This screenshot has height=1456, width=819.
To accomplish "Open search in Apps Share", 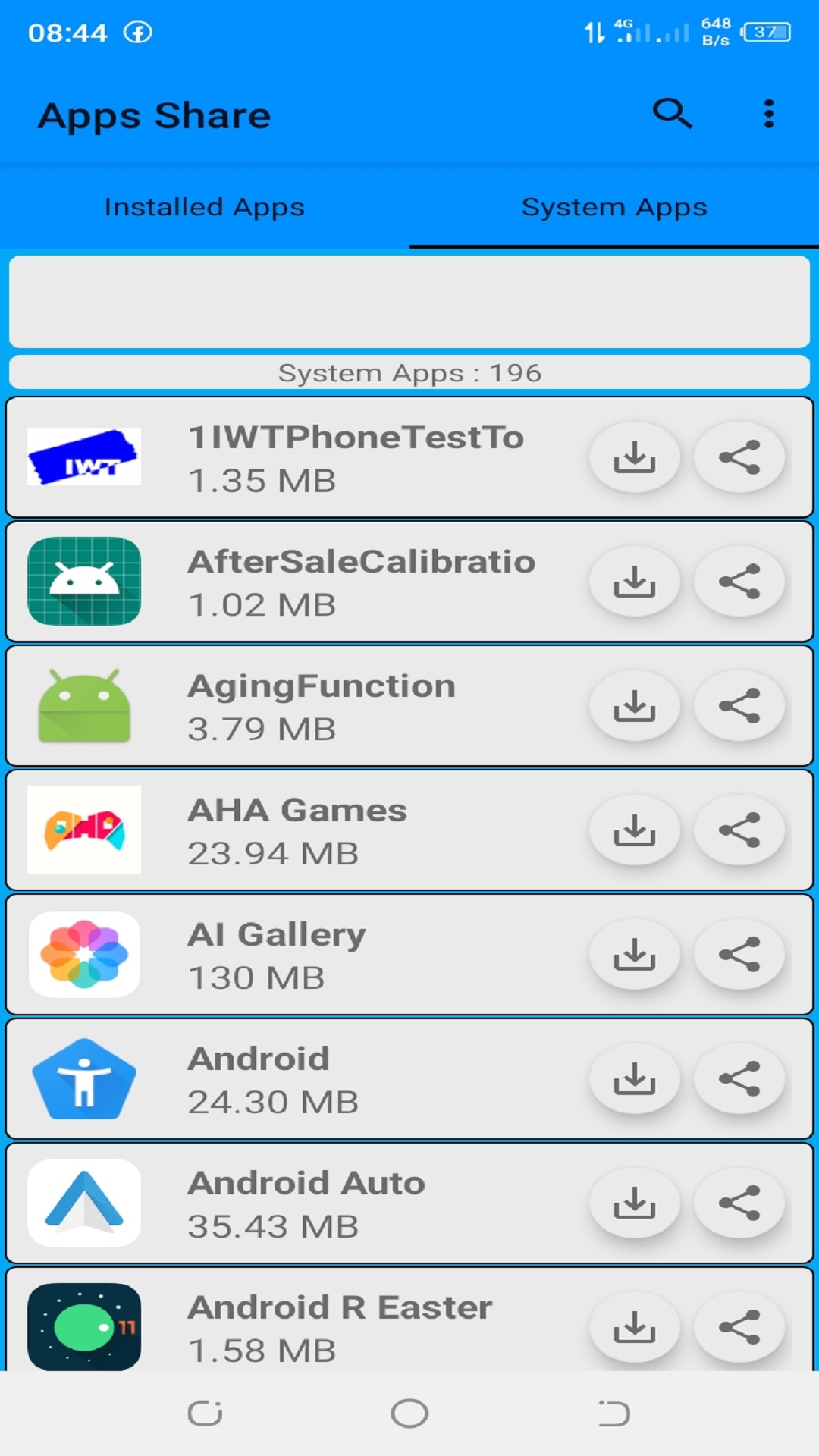I will pyautogui.click(x=673, y=115).
